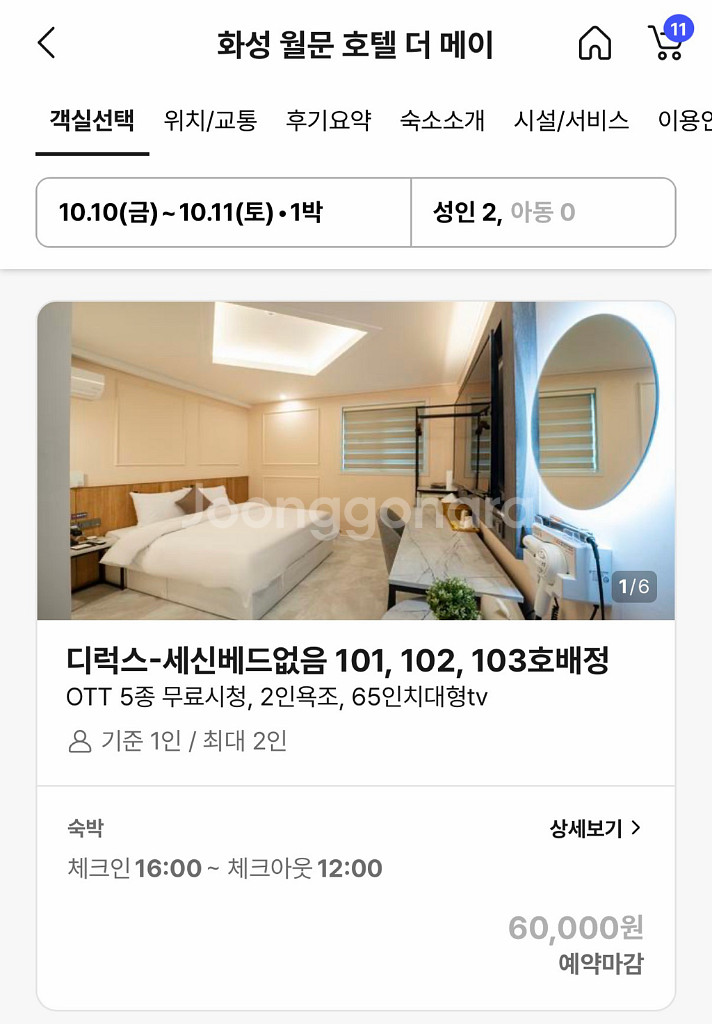Screen dimensions: 712x1024
Task: Open the home icon in header
Action: click(x=594, y=44)
